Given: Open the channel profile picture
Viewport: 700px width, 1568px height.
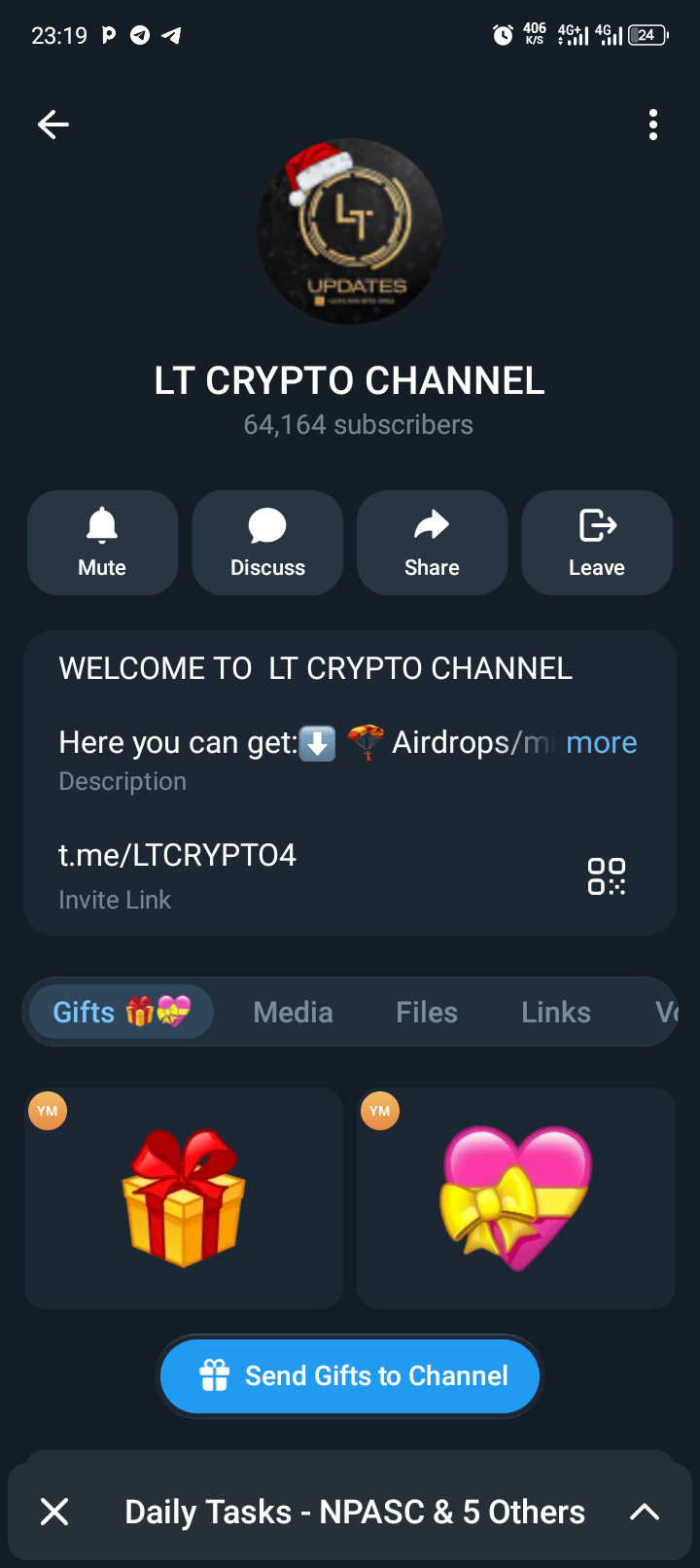Looking at the screenshot, I should coord(350,232).
